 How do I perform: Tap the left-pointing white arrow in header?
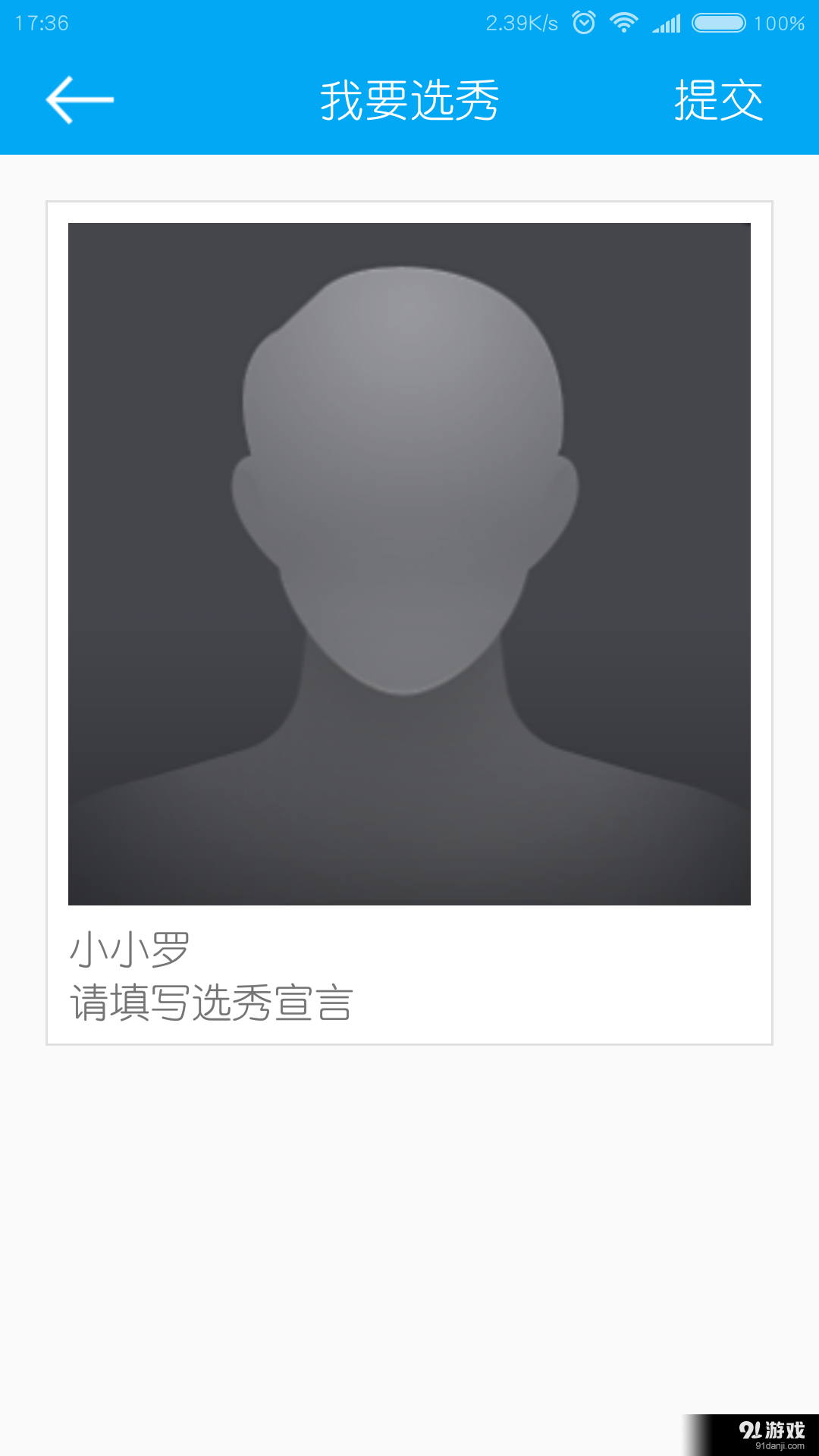80,99
